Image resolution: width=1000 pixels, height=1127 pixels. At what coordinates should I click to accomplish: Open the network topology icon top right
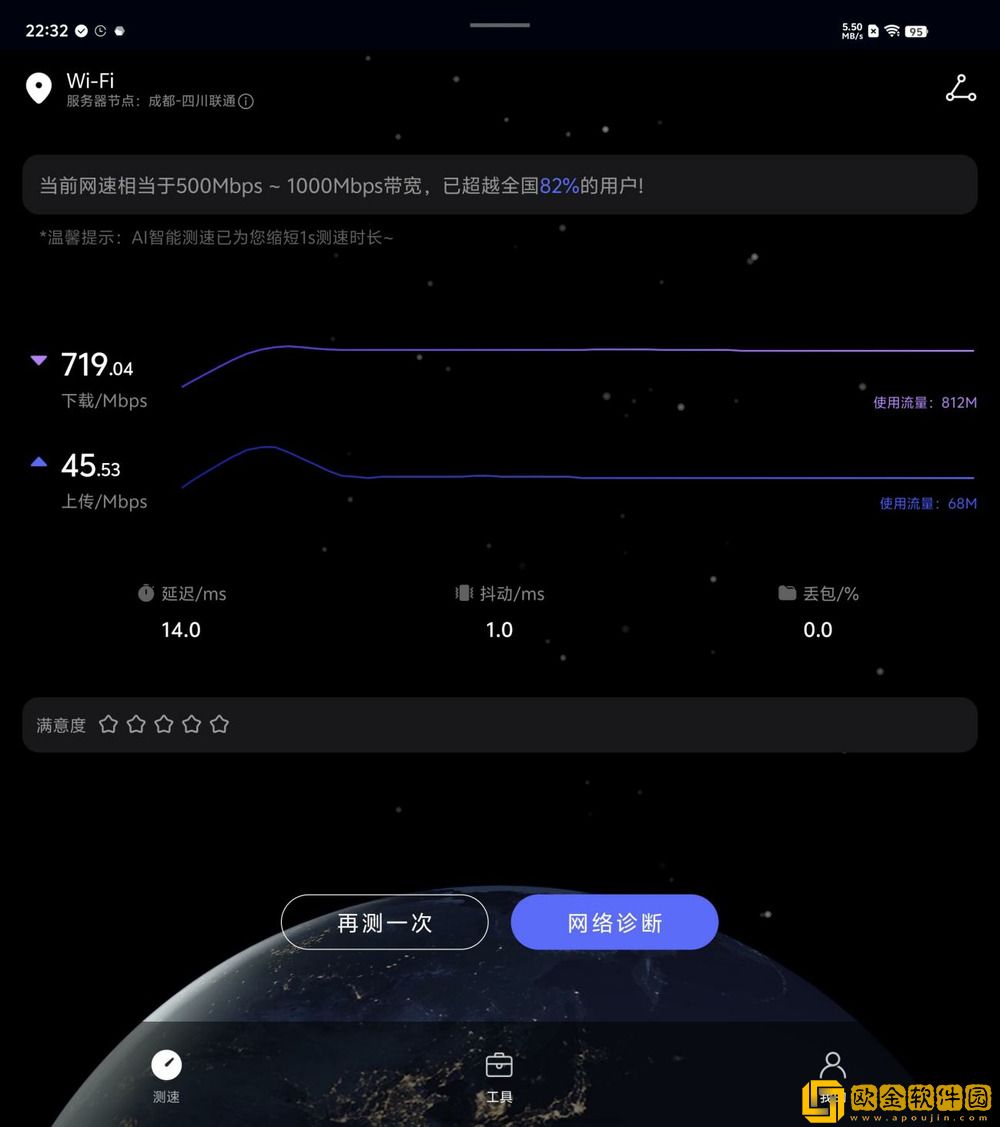960,89
